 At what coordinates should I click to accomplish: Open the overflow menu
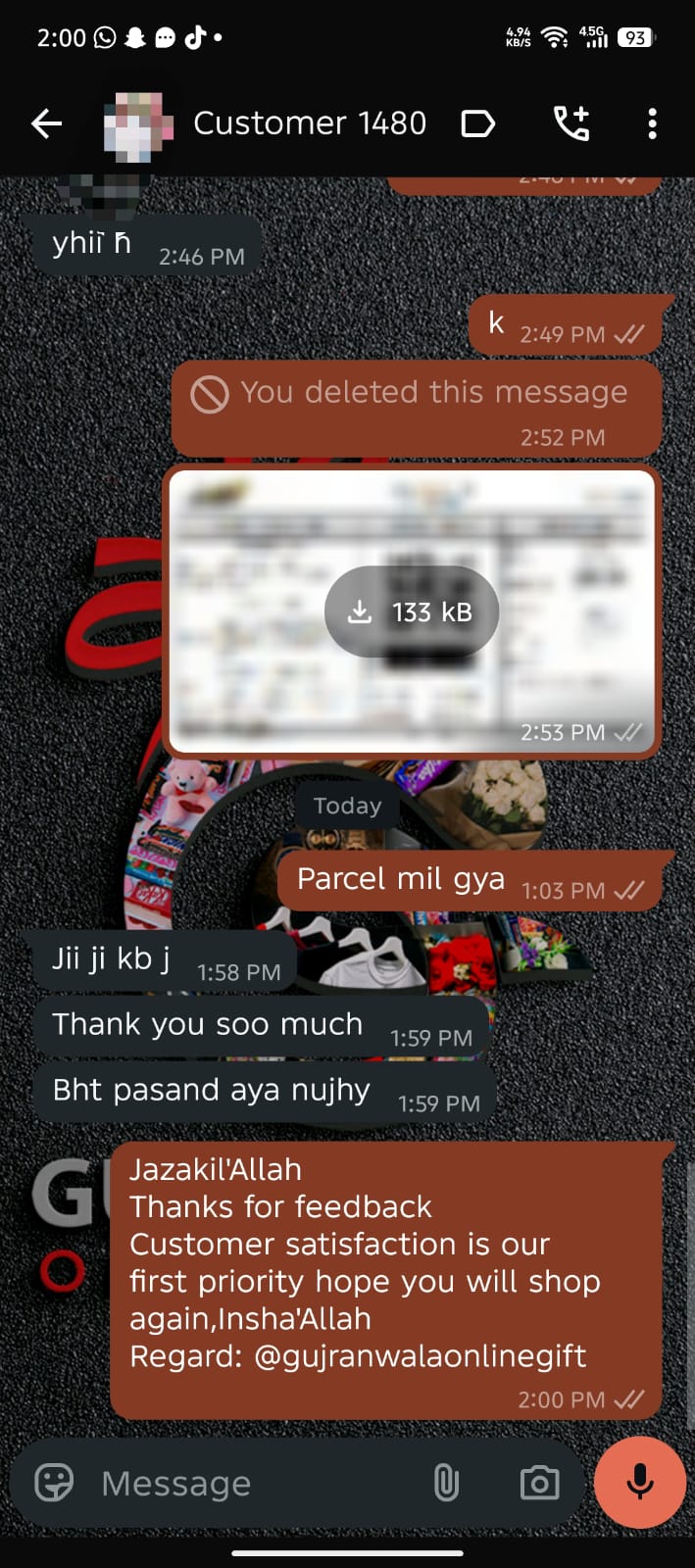652,123
